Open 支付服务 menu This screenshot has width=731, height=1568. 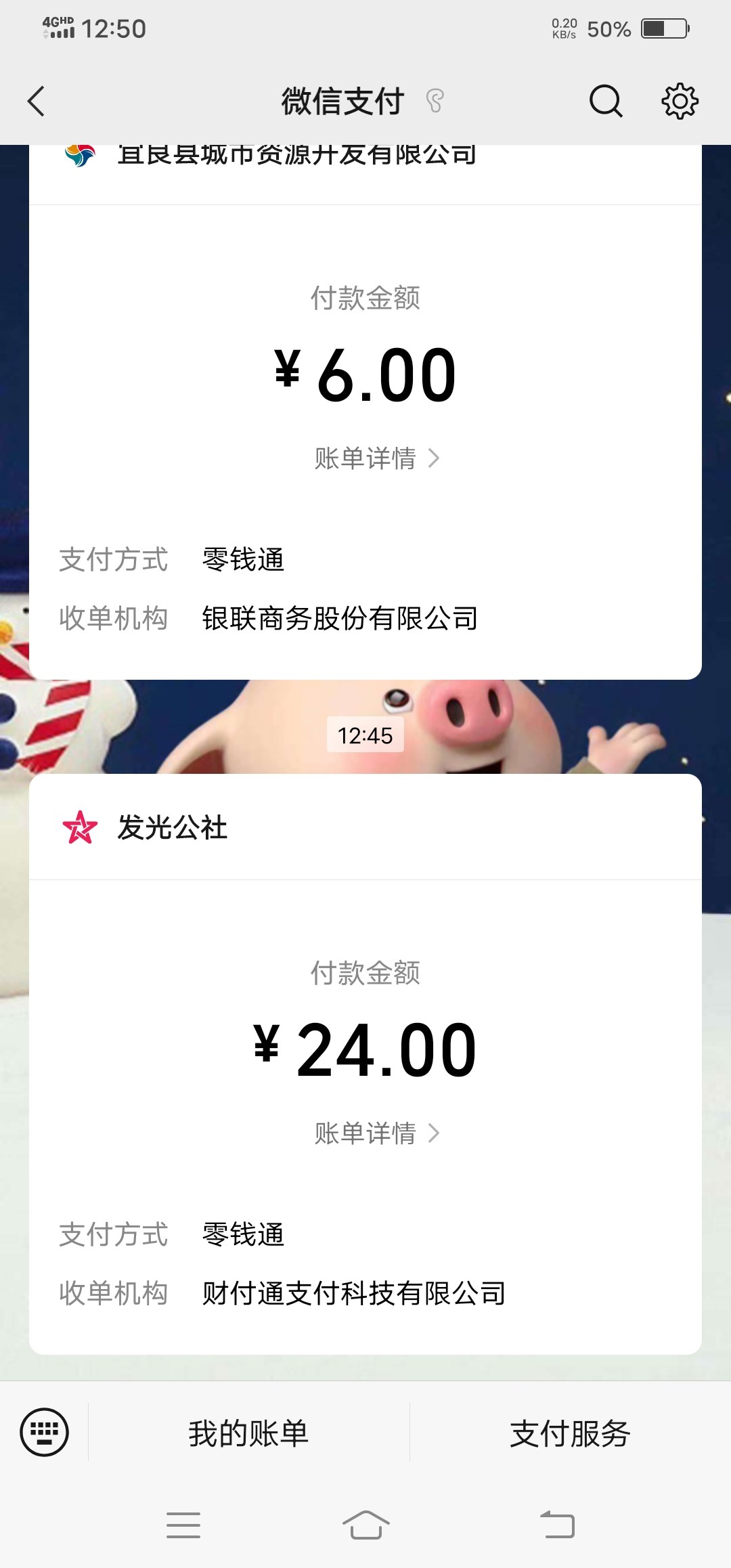[570, 1433]
